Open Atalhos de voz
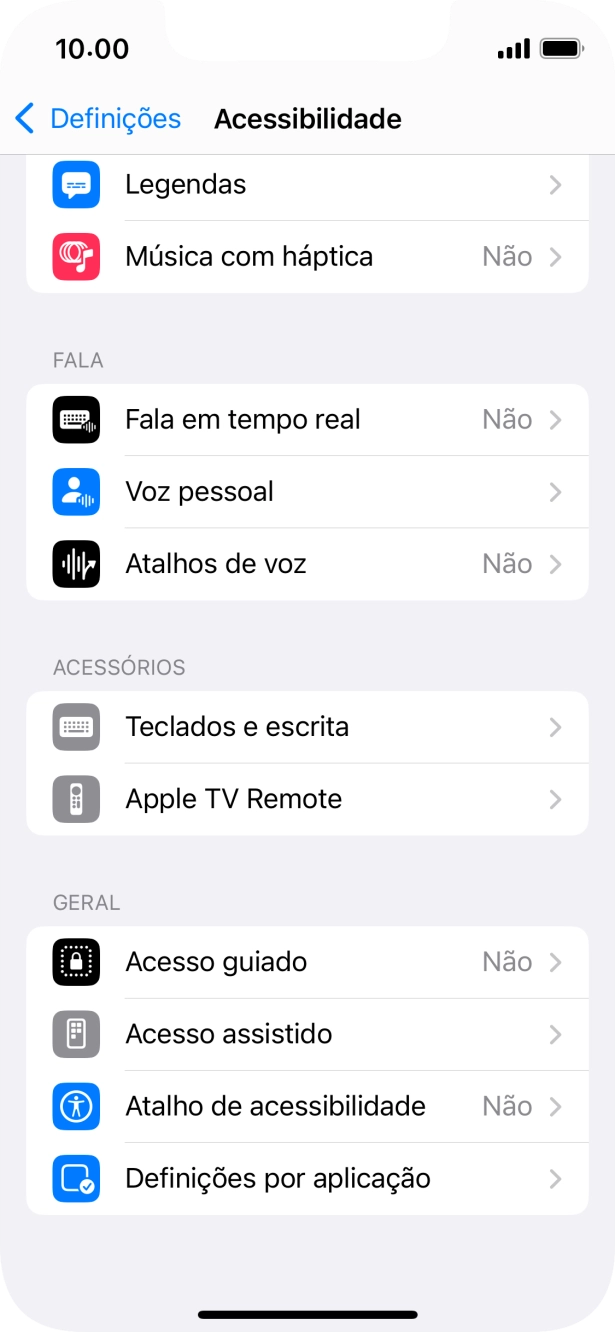The height and width of the screenshot is (1332, 615). point(306,564)
